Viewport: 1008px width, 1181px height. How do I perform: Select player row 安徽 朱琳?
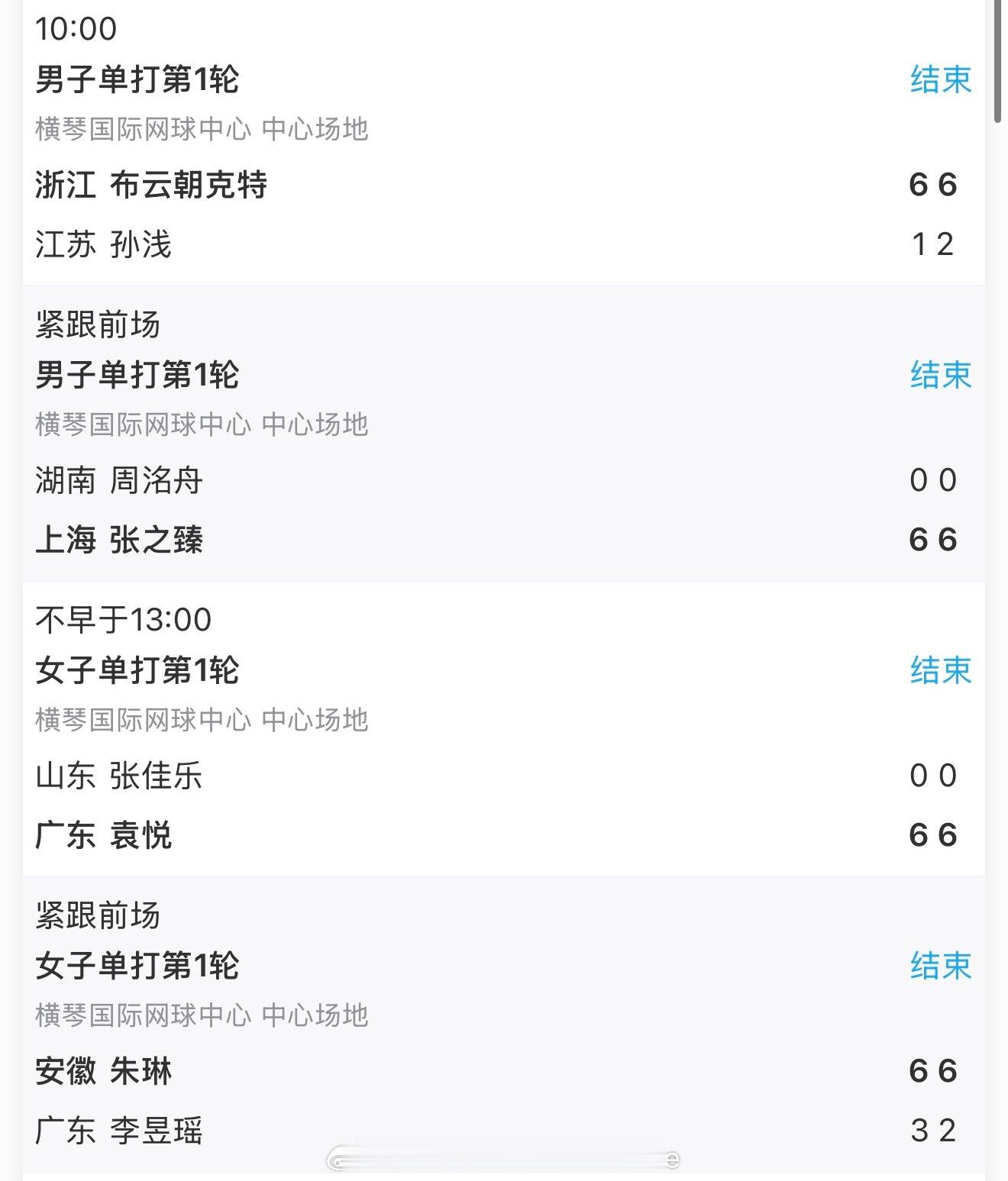click(x=103, y=1073)
